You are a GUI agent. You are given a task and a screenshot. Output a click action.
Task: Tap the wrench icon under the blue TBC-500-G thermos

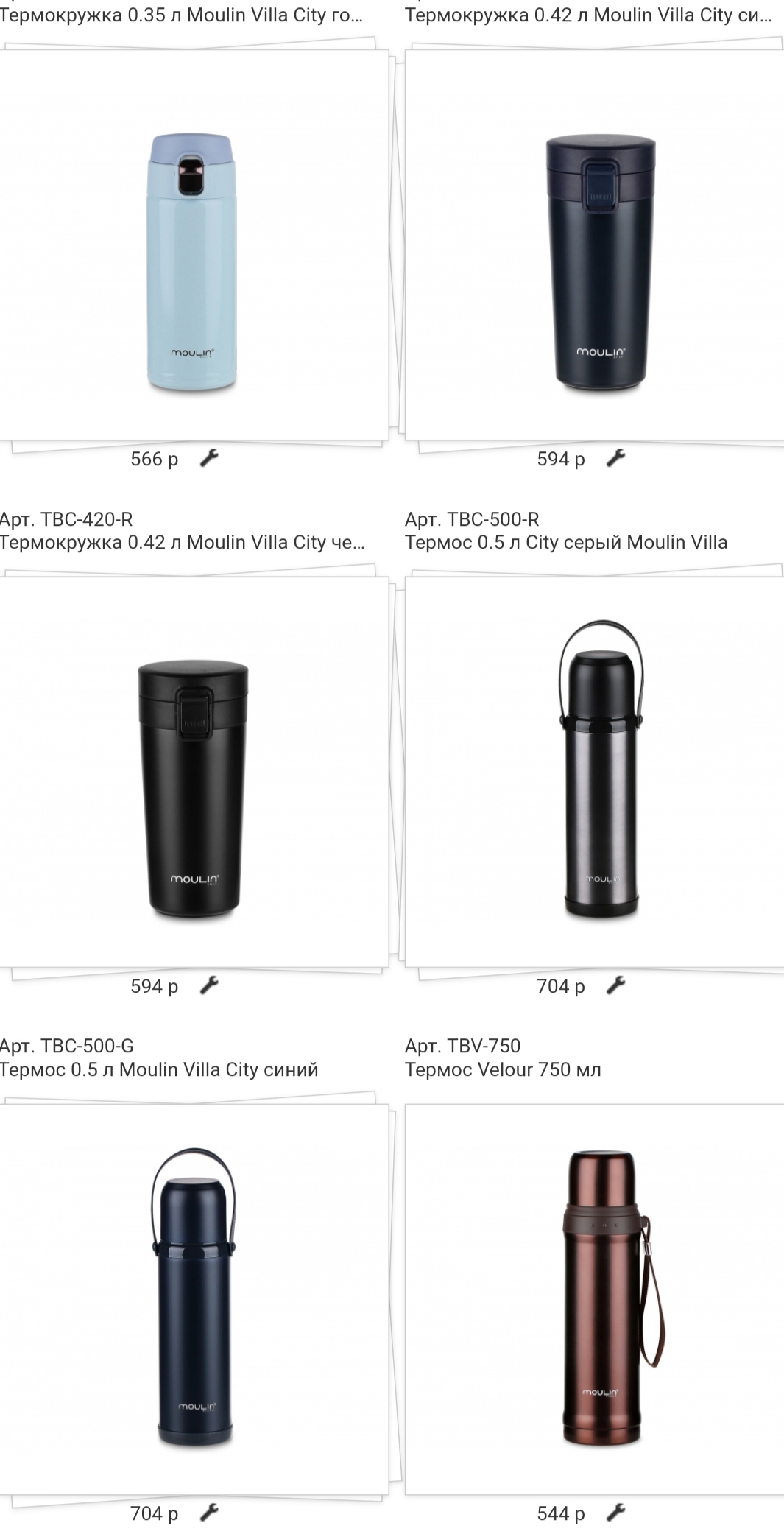click(x=210, y=1513)
